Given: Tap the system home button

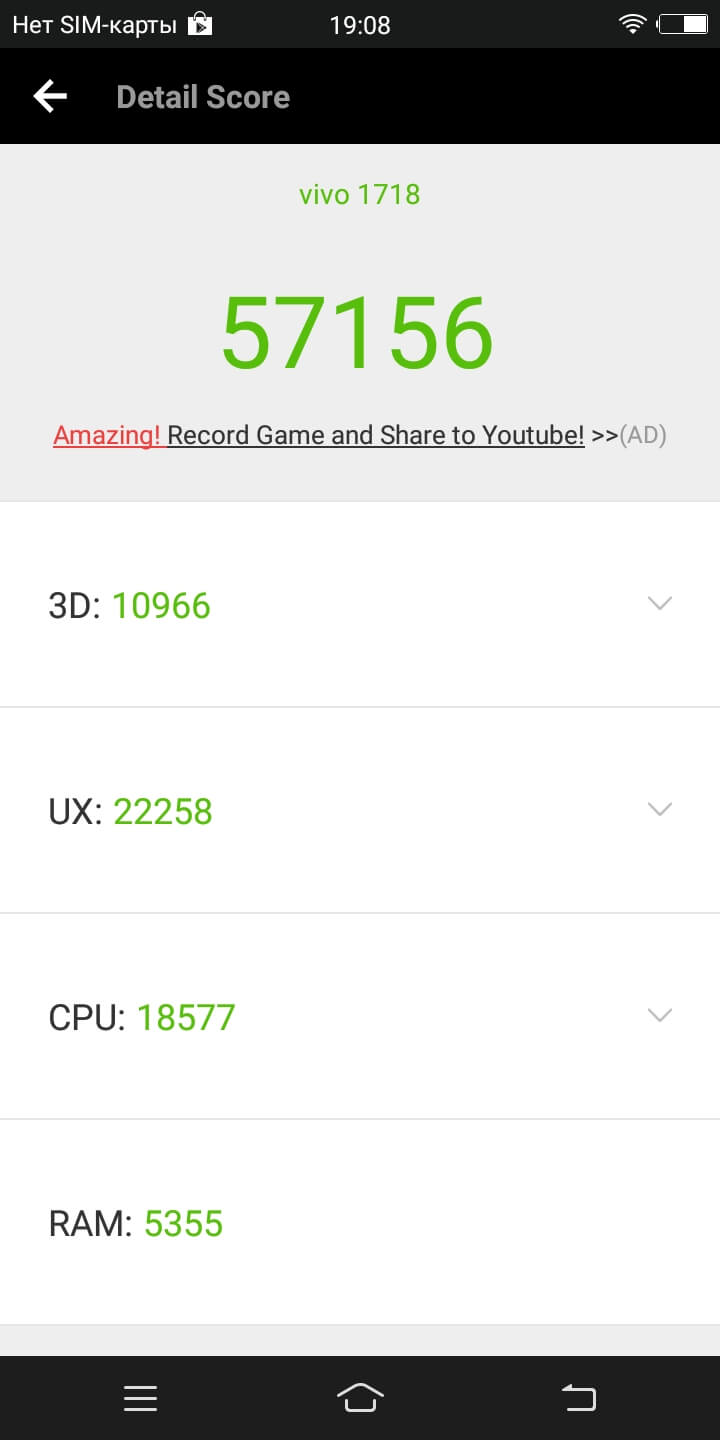Looking at the screenshot, I should (x=360, y=1397).
